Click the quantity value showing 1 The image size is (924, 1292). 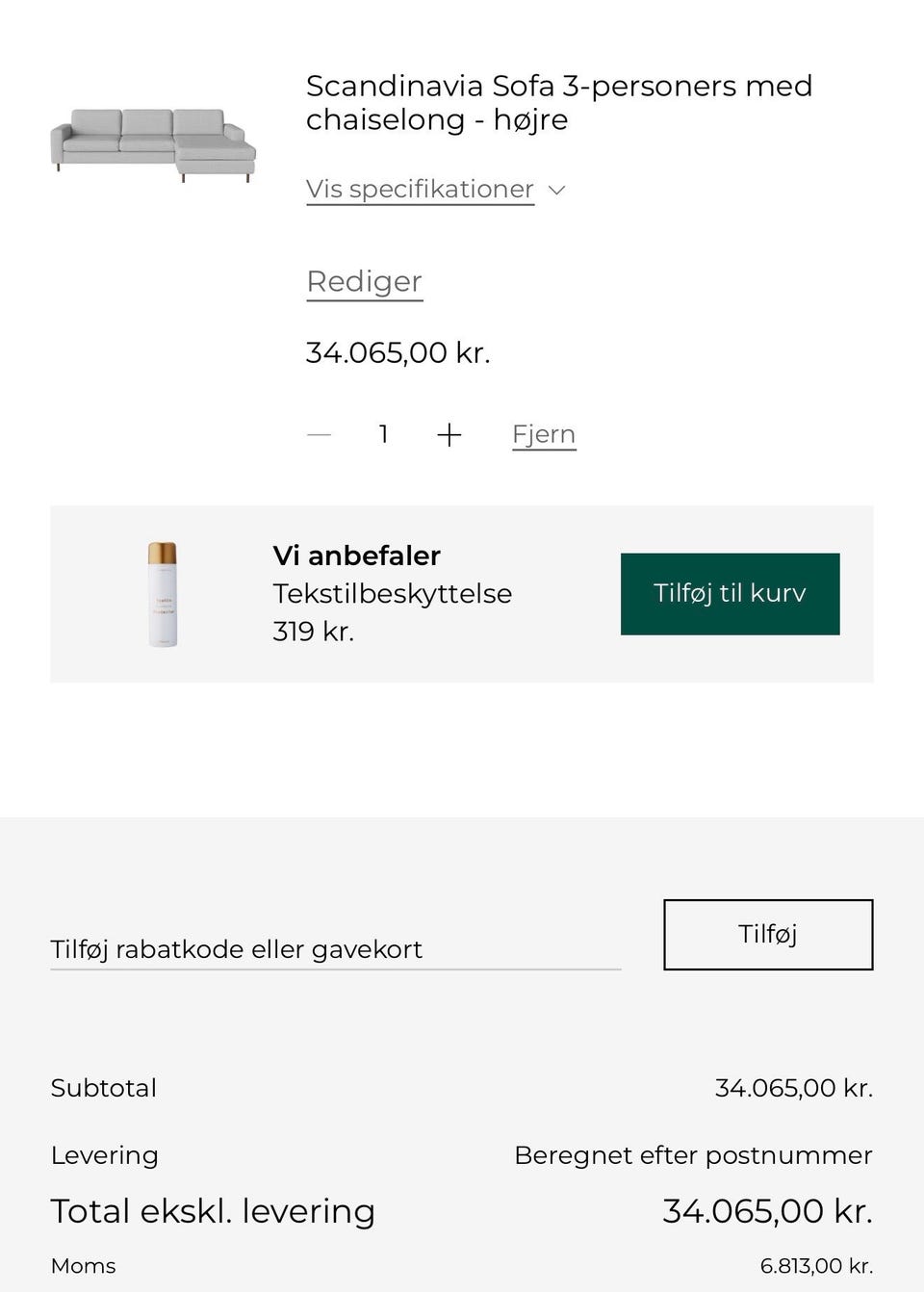click(383, 434)
